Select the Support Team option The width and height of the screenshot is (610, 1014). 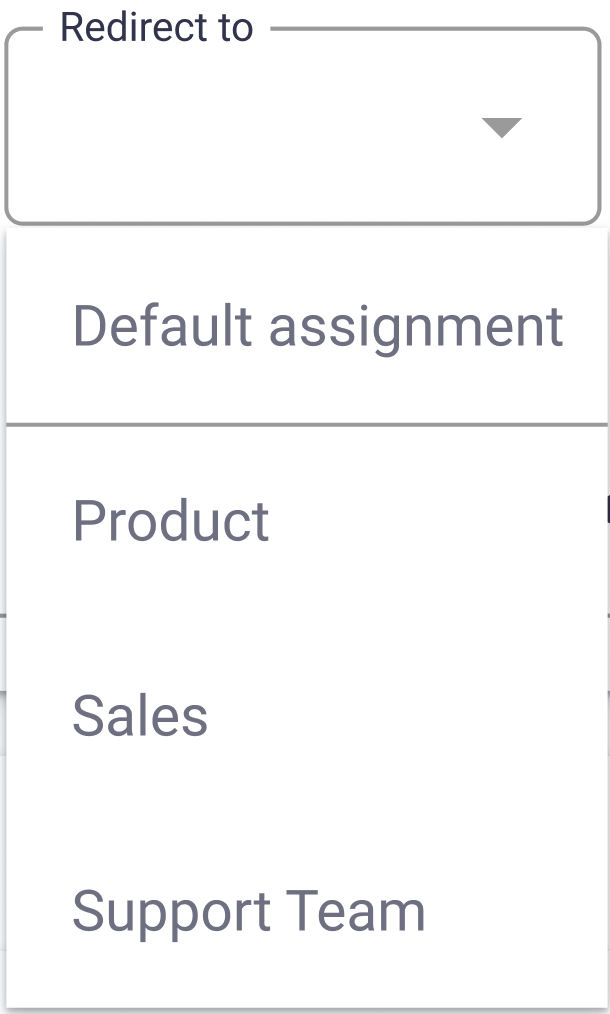point(248,911)
